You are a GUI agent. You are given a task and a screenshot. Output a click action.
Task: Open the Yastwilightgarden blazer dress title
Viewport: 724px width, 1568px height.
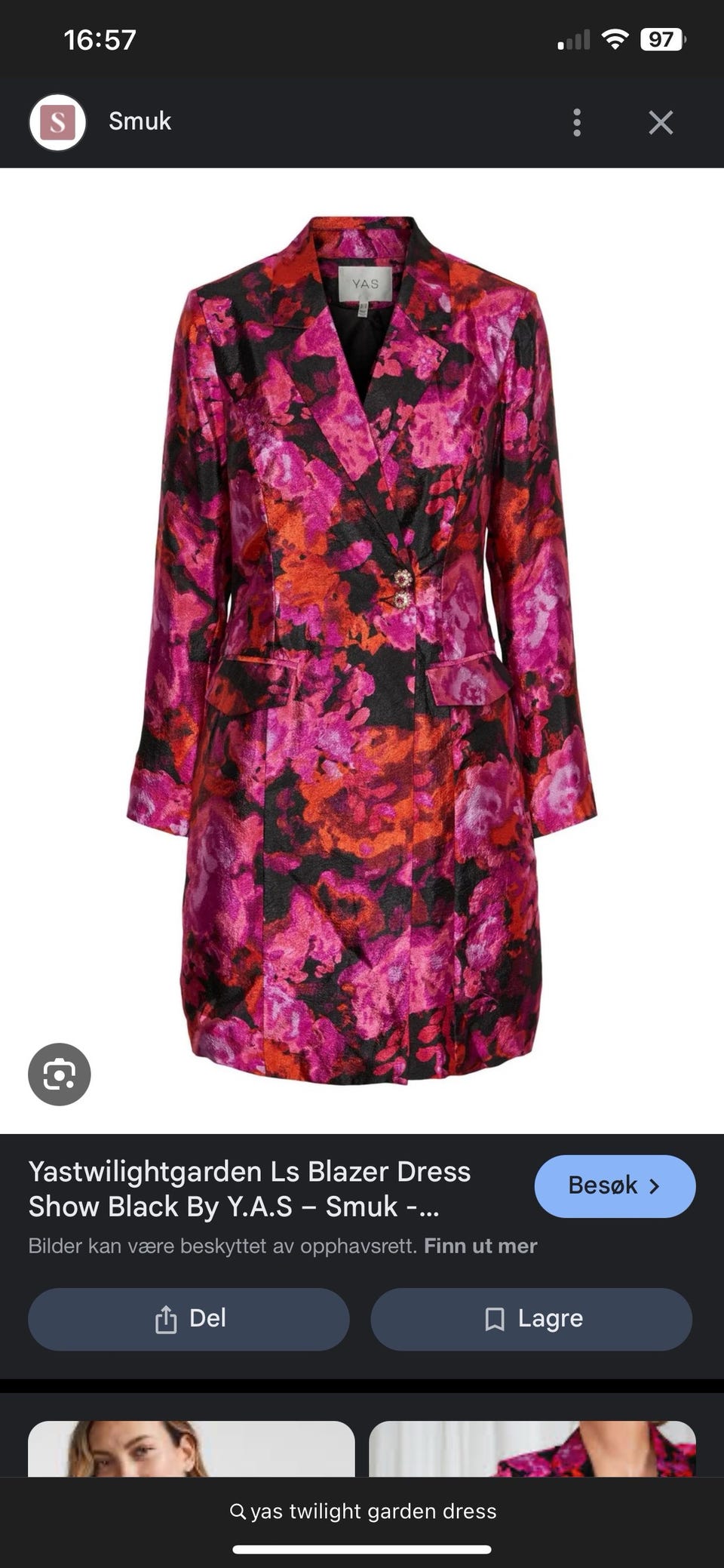250,1188
